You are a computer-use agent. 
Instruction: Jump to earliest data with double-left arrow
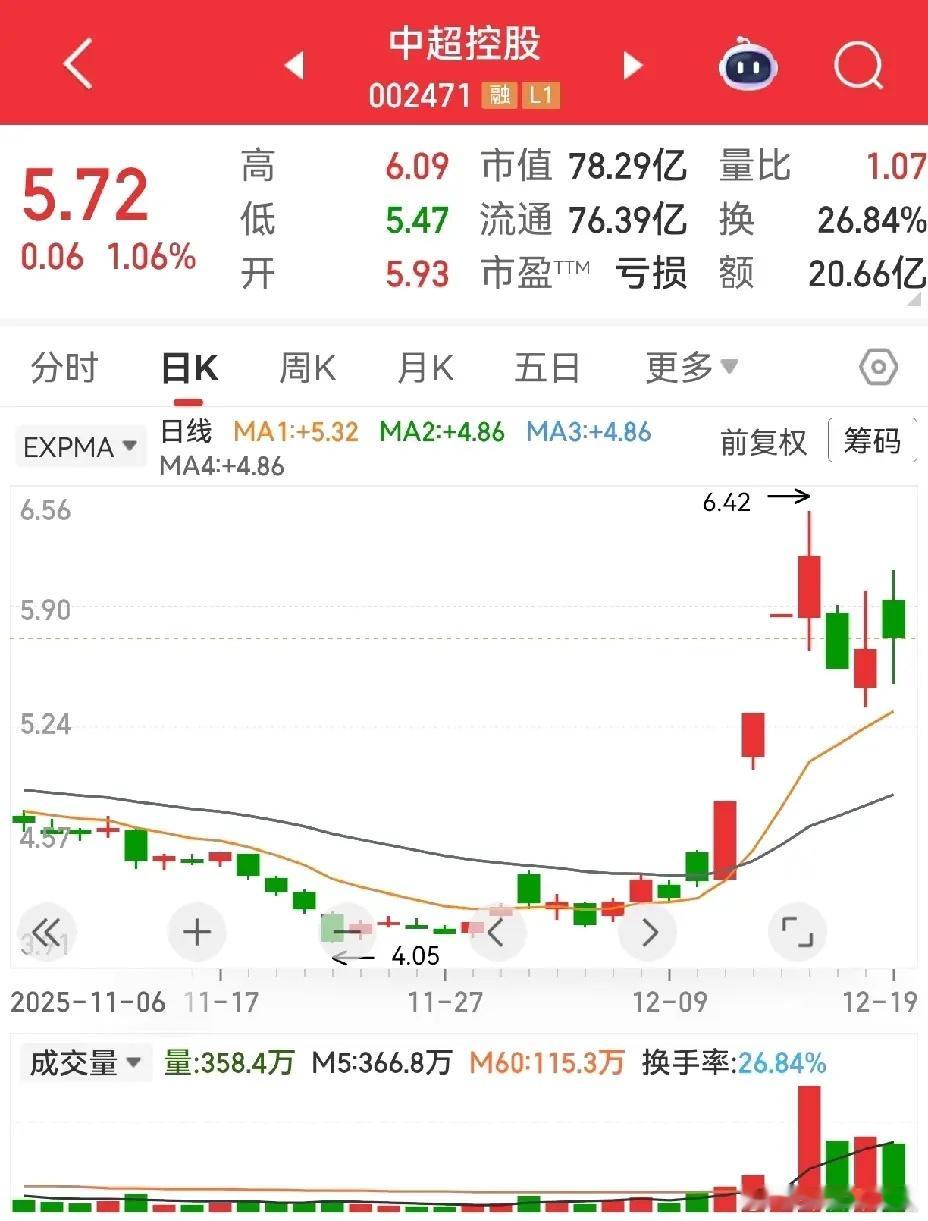pos(46,931)
